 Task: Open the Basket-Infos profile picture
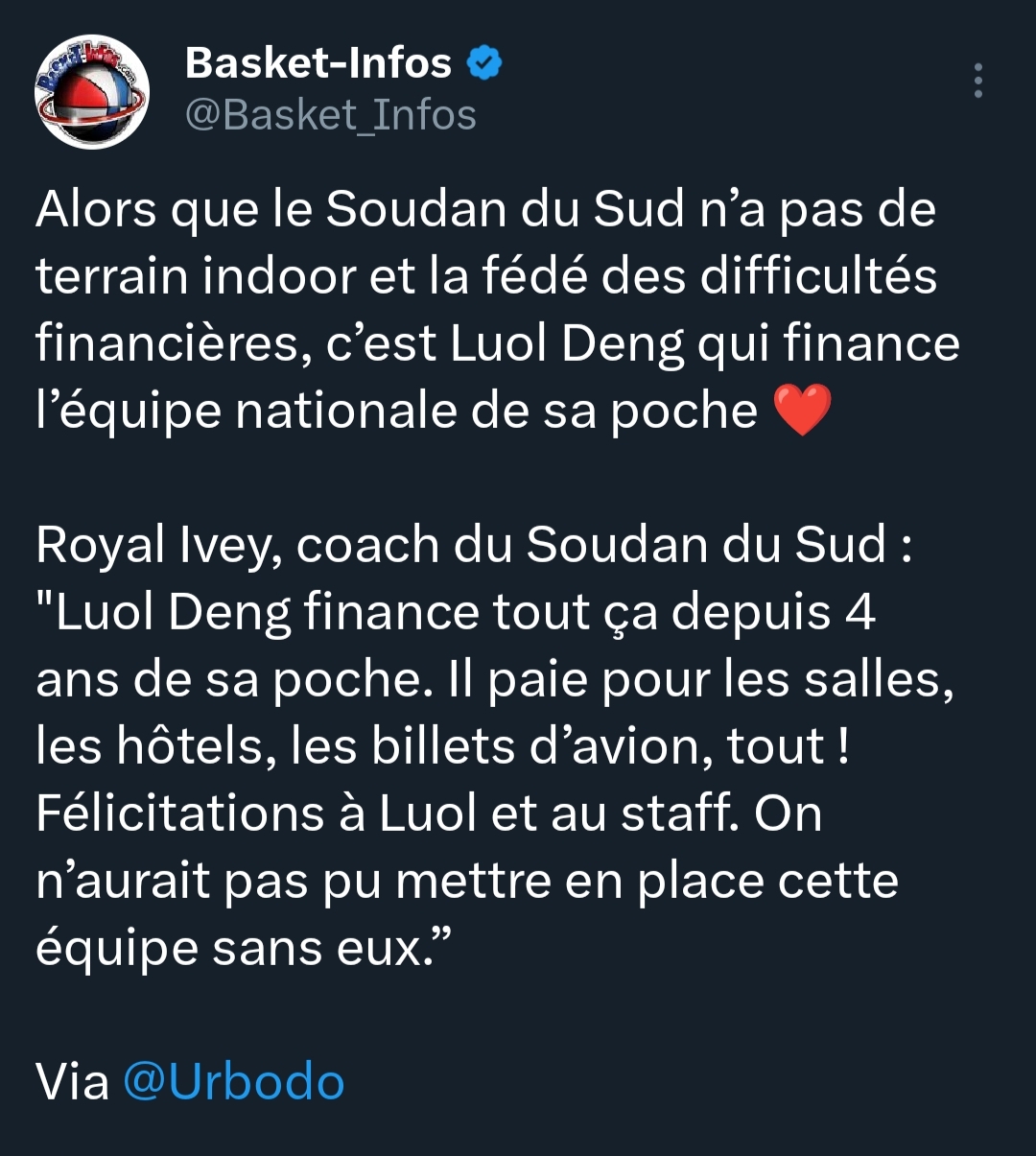click(x=92, y=91)
